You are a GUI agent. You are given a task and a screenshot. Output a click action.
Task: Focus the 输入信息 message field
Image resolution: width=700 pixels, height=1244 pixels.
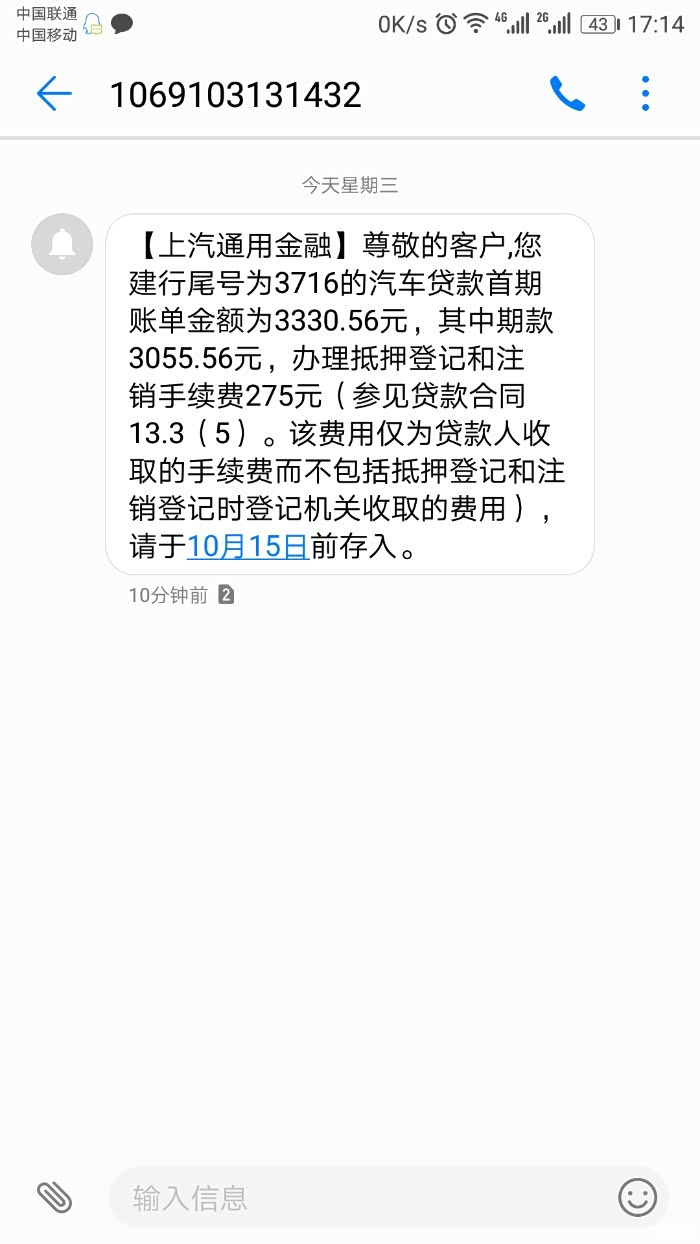pyautogui.click(x=365, y=1197)
